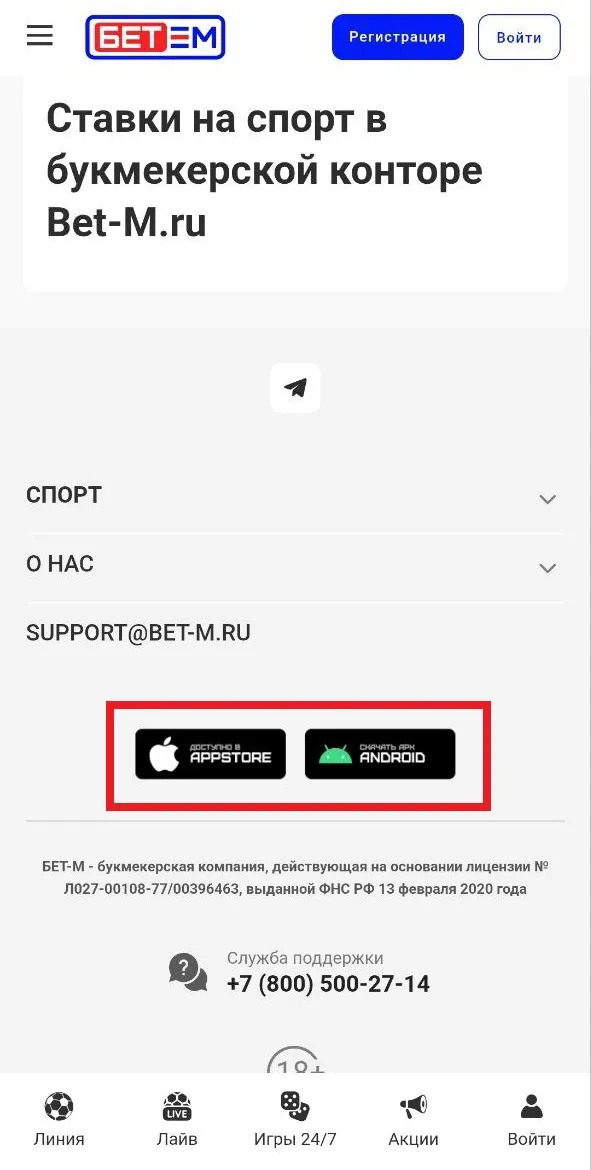
Task: Open the AppStore download badge
Action: click(x=210, y=754)
